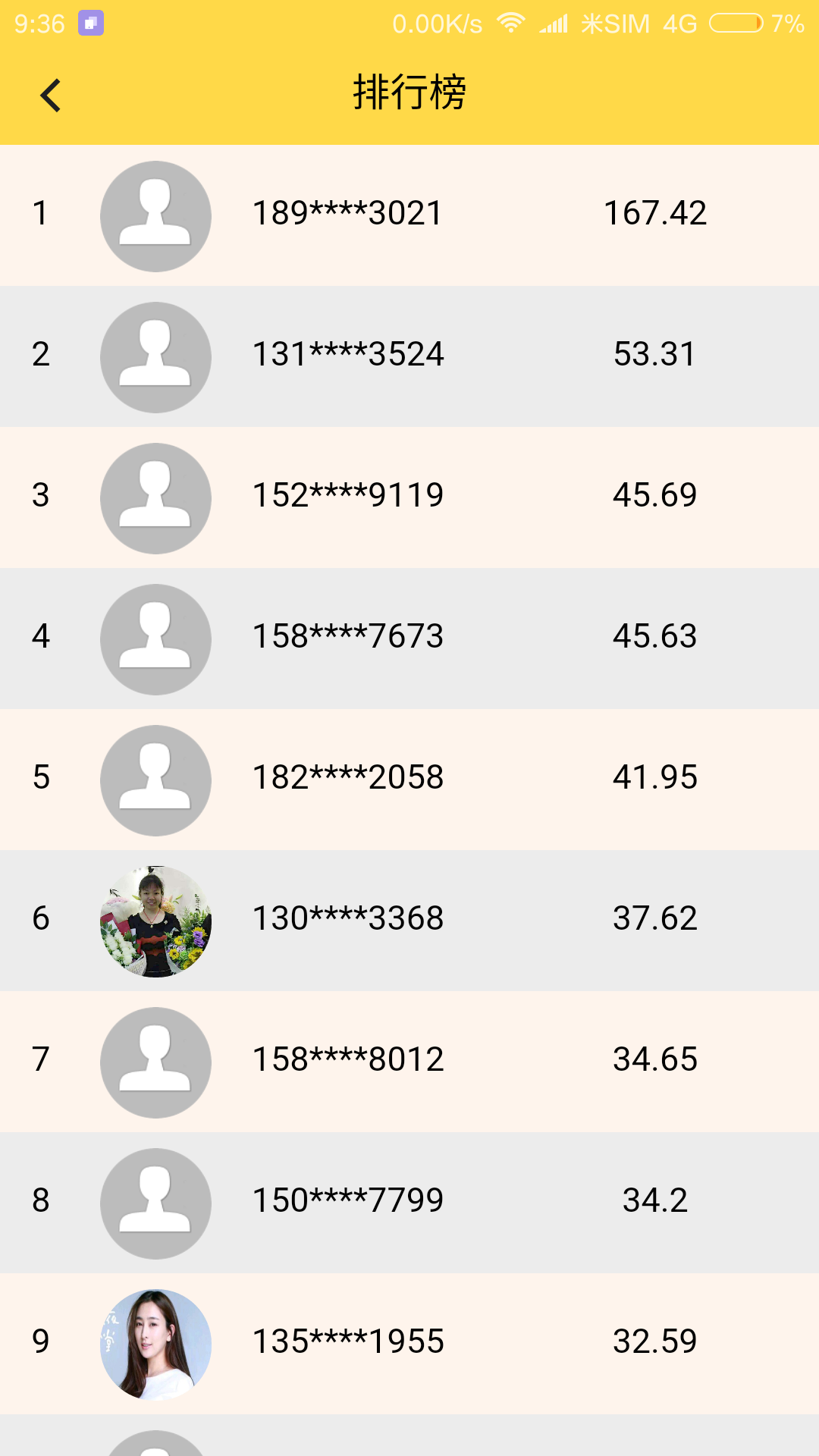
Task: Open the profile of 130****3368
Action: click(409, 921)
